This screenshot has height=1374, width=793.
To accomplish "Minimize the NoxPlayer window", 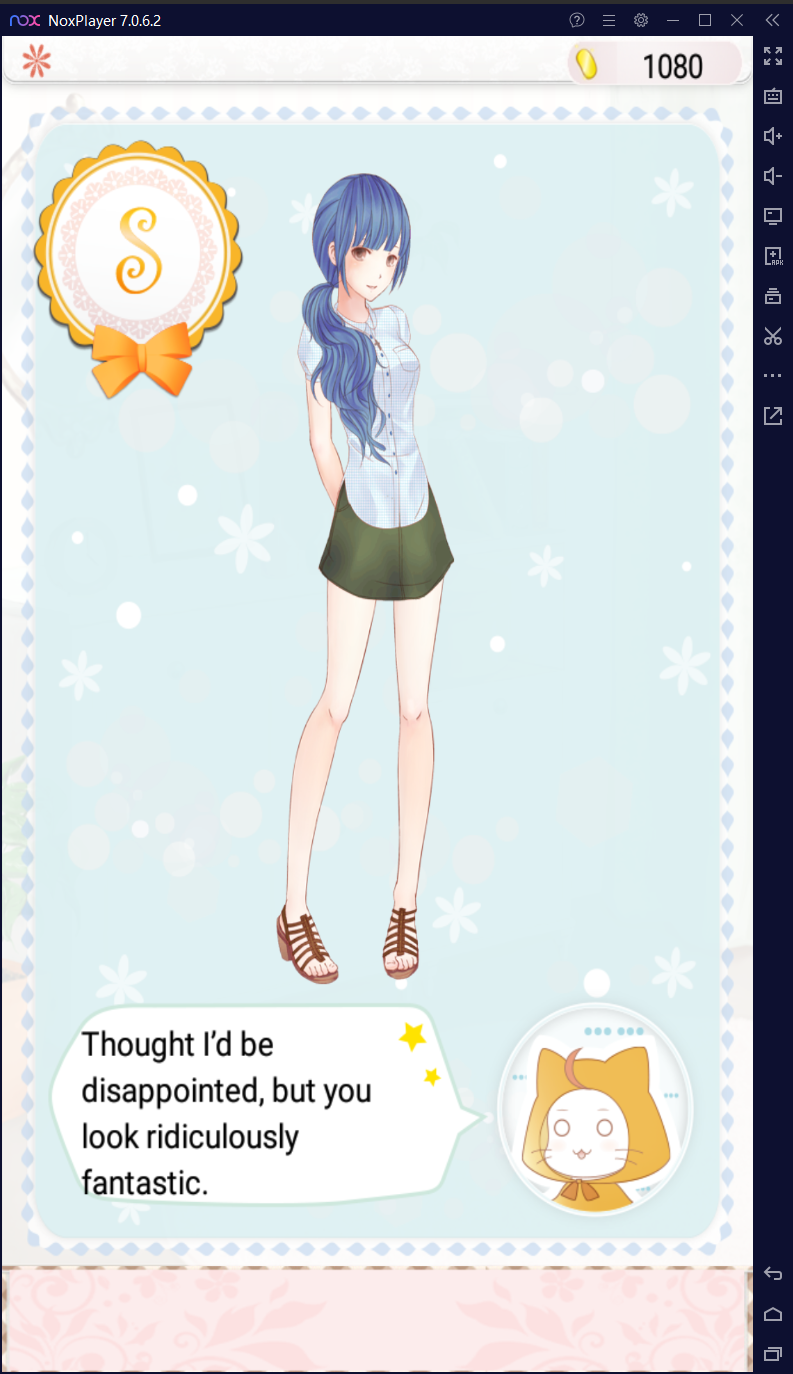I will pos(673,20).
